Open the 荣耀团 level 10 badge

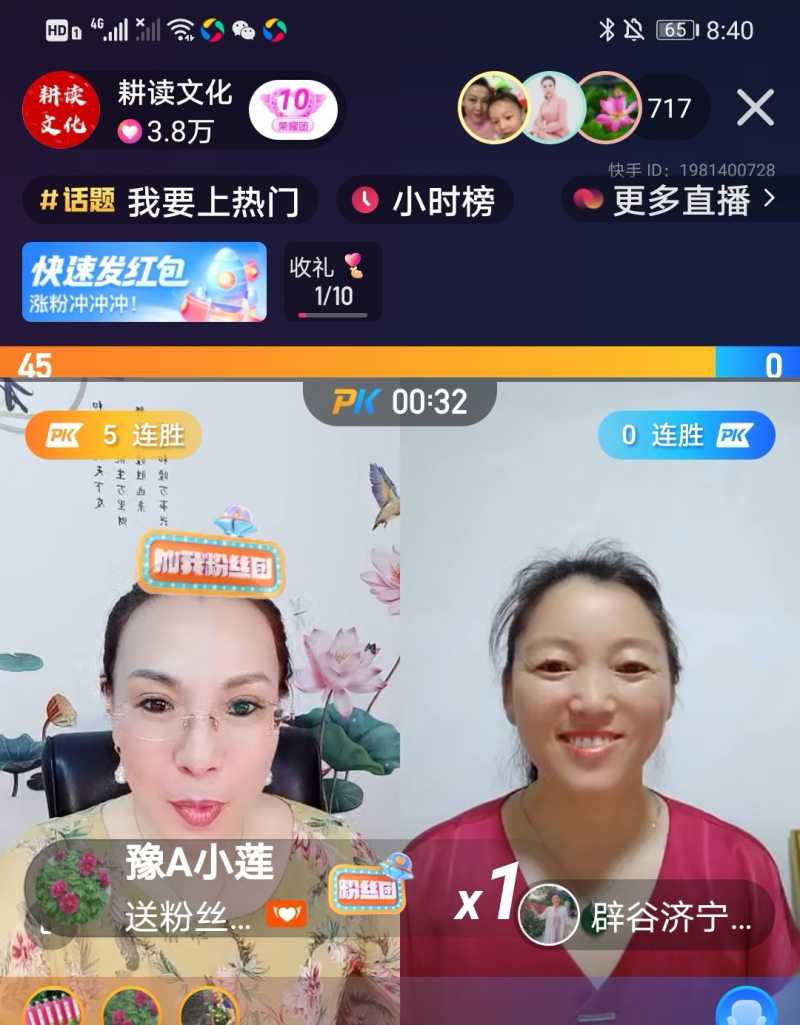[x=293, y=110]
